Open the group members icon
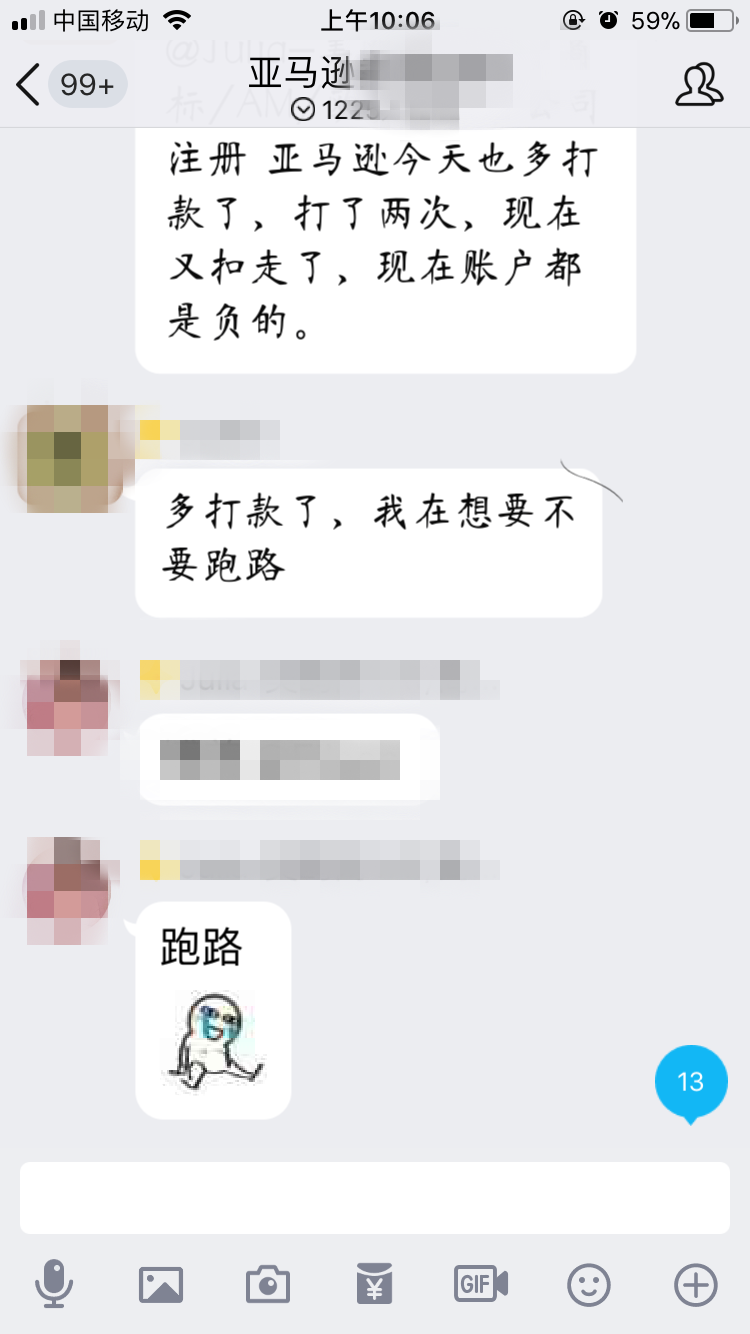This screenshot has width=750, height=1334. click(x=698, y=85)
